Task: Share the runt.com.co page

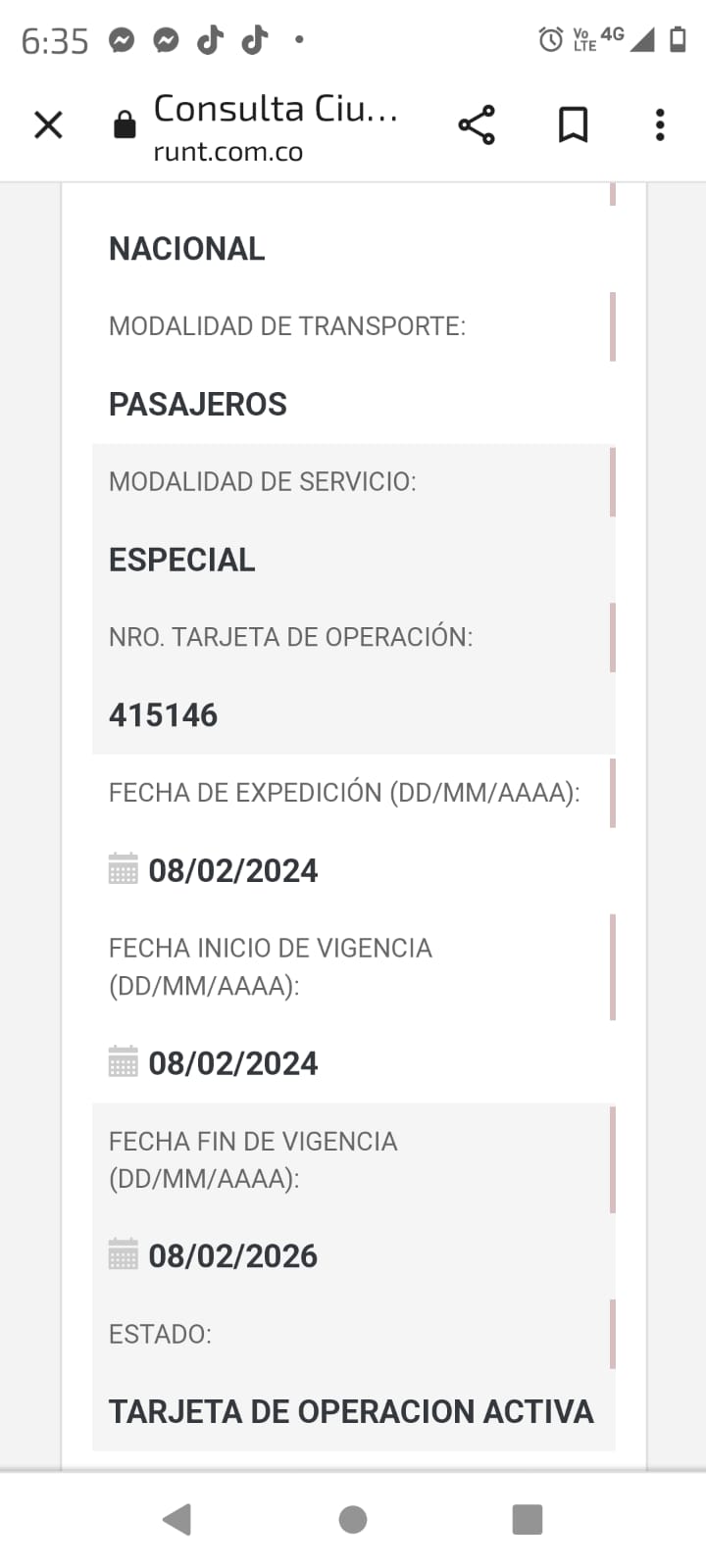Action: tap(477, 125)
